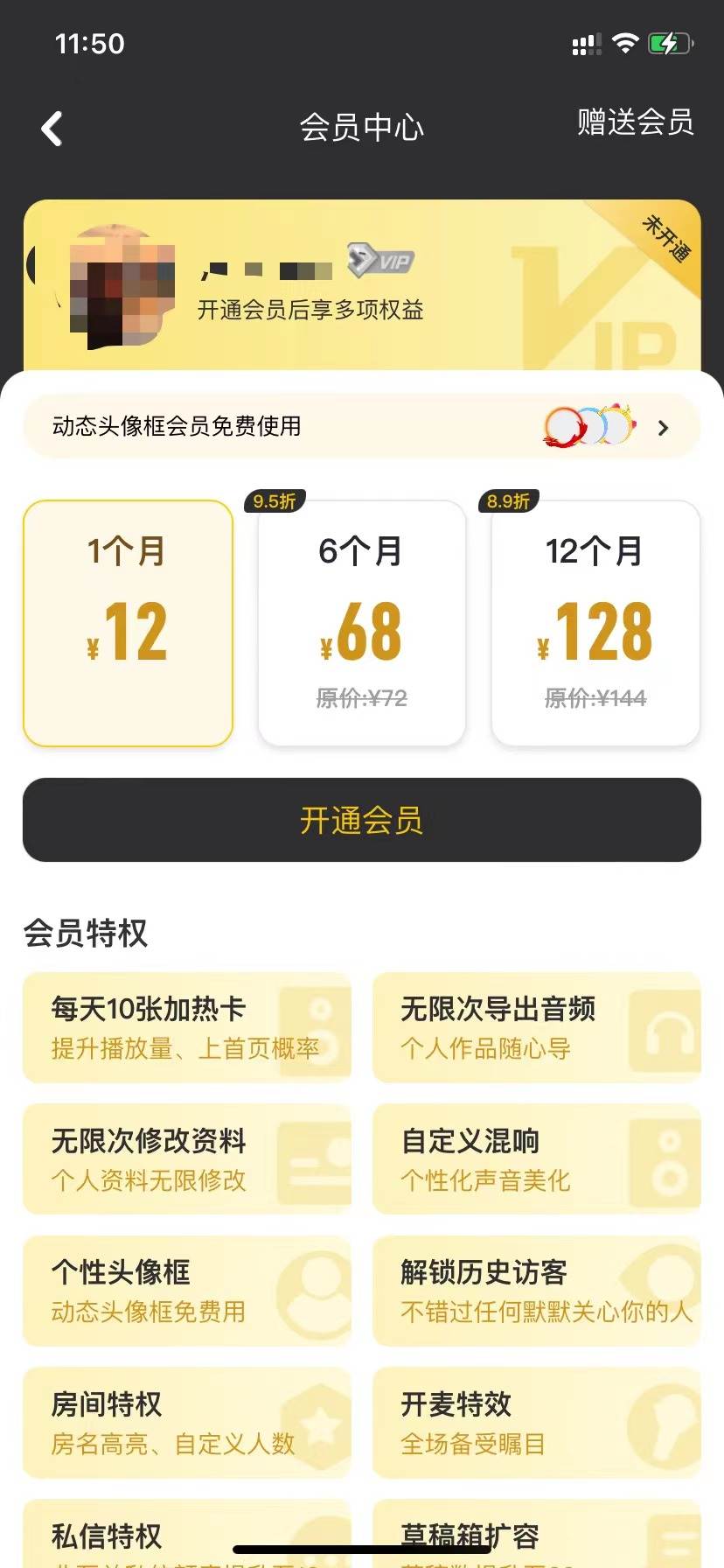This screenshot has height=1568, width=724.
Task: Select the 1个月 ¥12 plan
Action: pyautogui.click(x=128, y=623)
